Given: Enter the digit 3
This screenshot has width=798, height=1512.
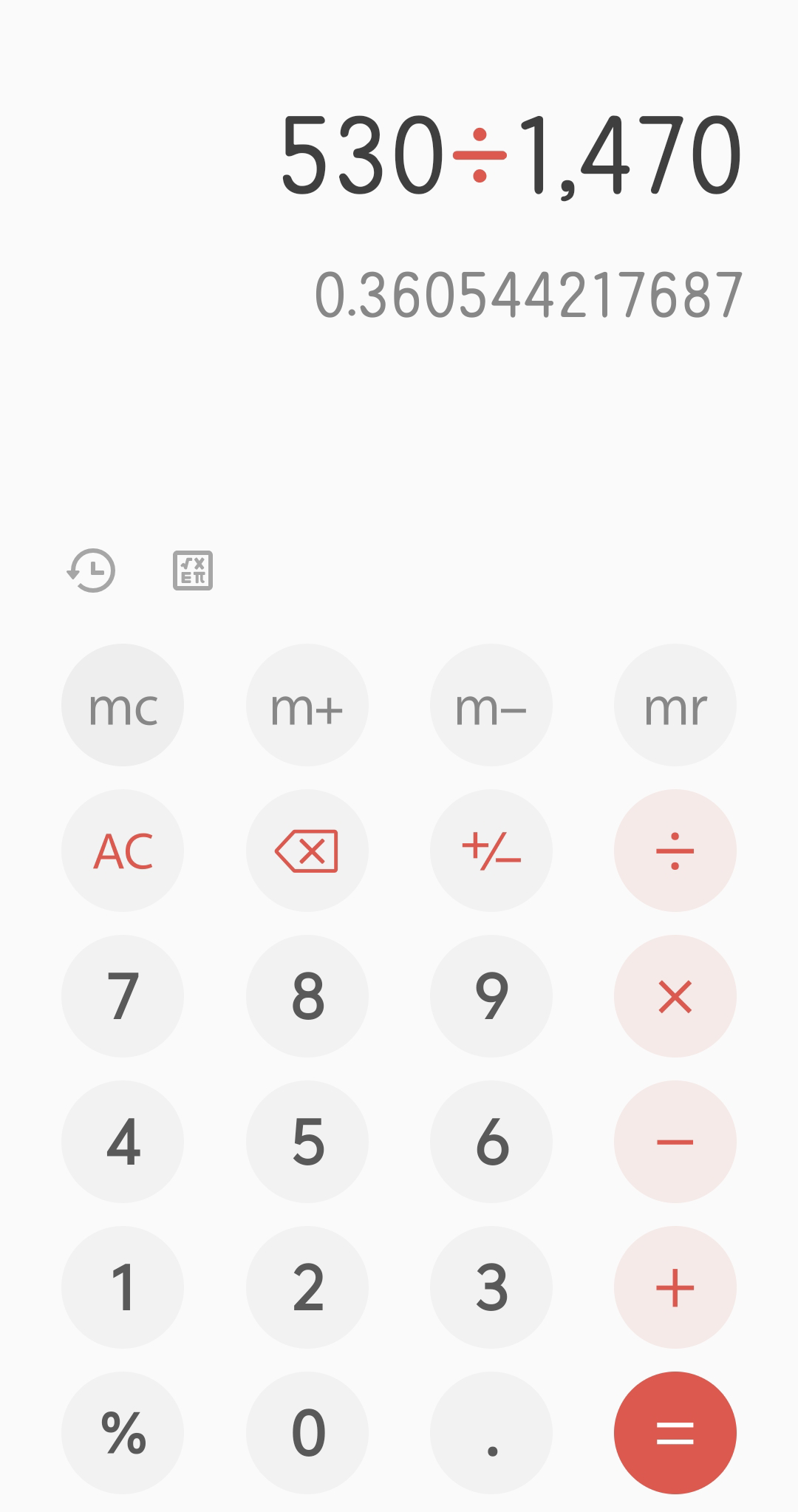Looking at the screenshot, I should [491, 1287].
